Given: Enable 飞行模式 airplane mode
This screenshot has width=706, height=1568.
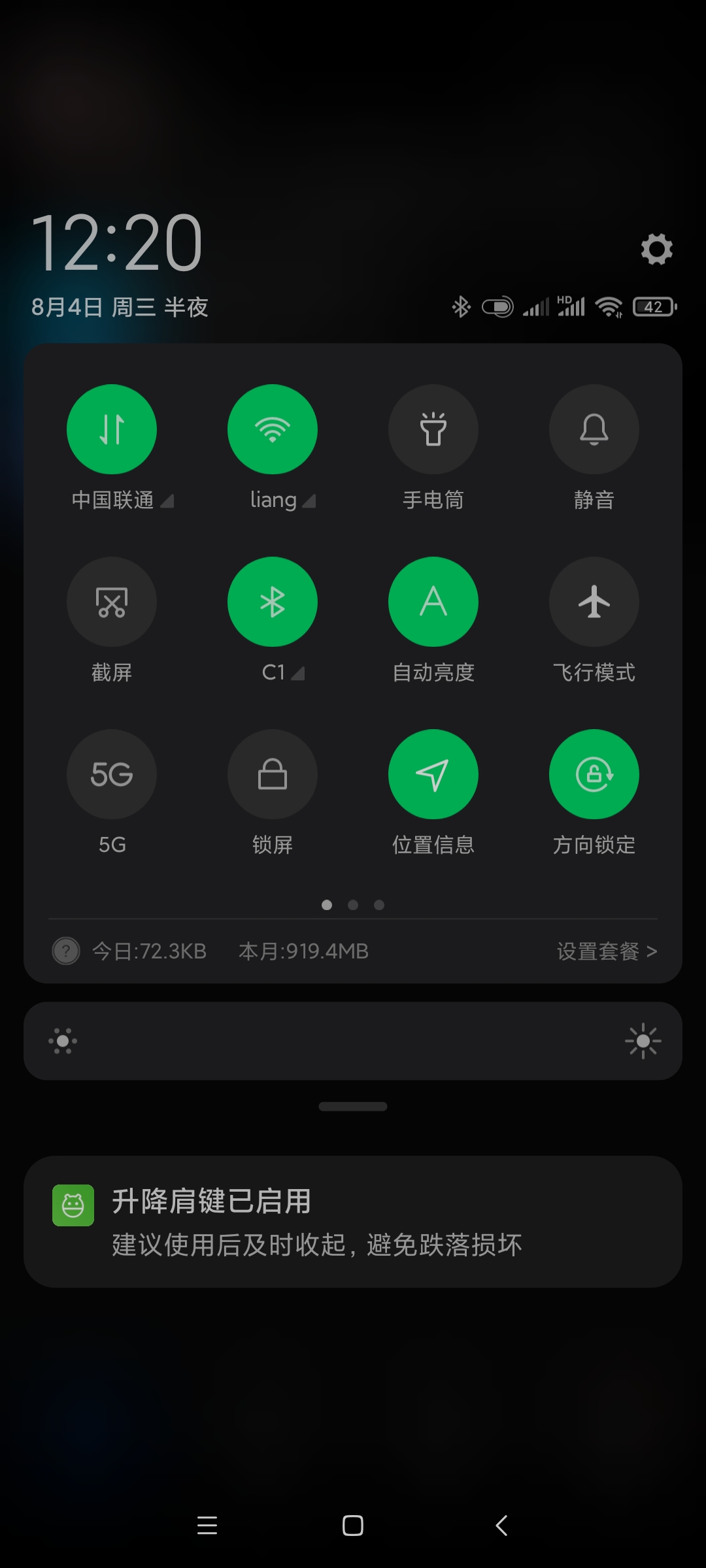Looking at the screenshot, I should pos(594,602).
